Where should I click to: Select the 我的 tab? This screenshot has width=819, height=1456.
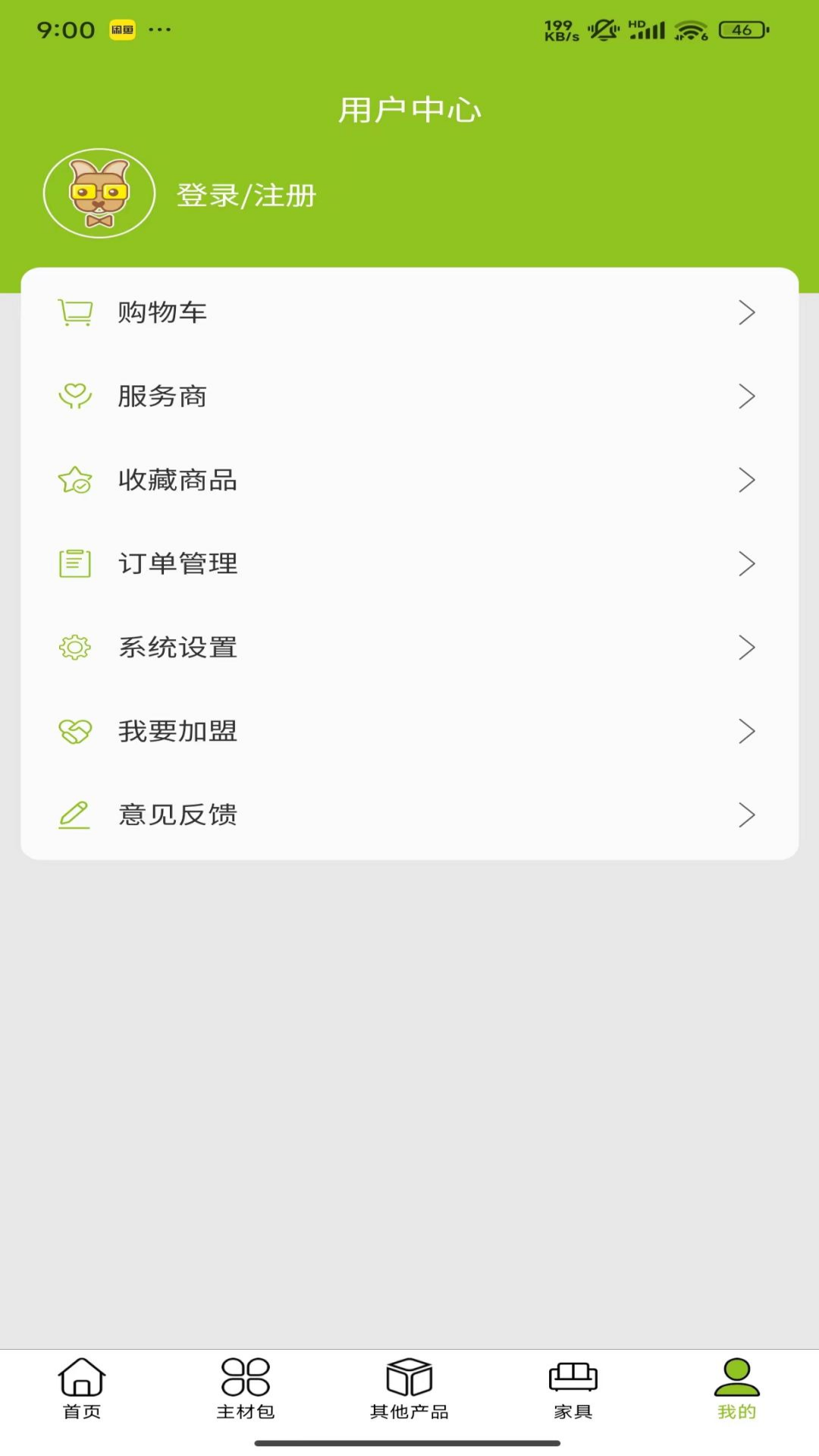tap(736, 1389)
